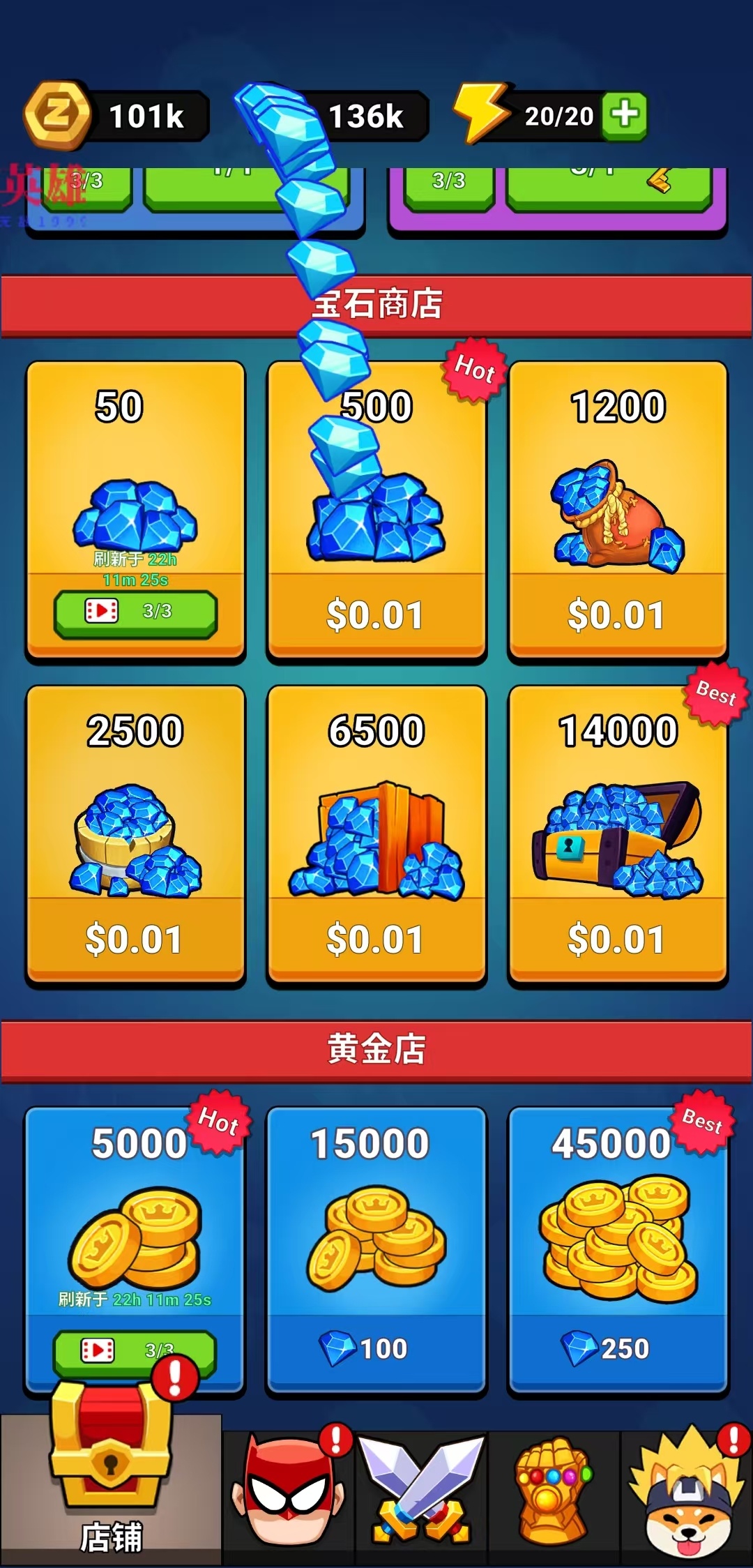Purchase the 1200 gems bag
The width and height of the screenshot is (753, 1568).
point(618,615)
